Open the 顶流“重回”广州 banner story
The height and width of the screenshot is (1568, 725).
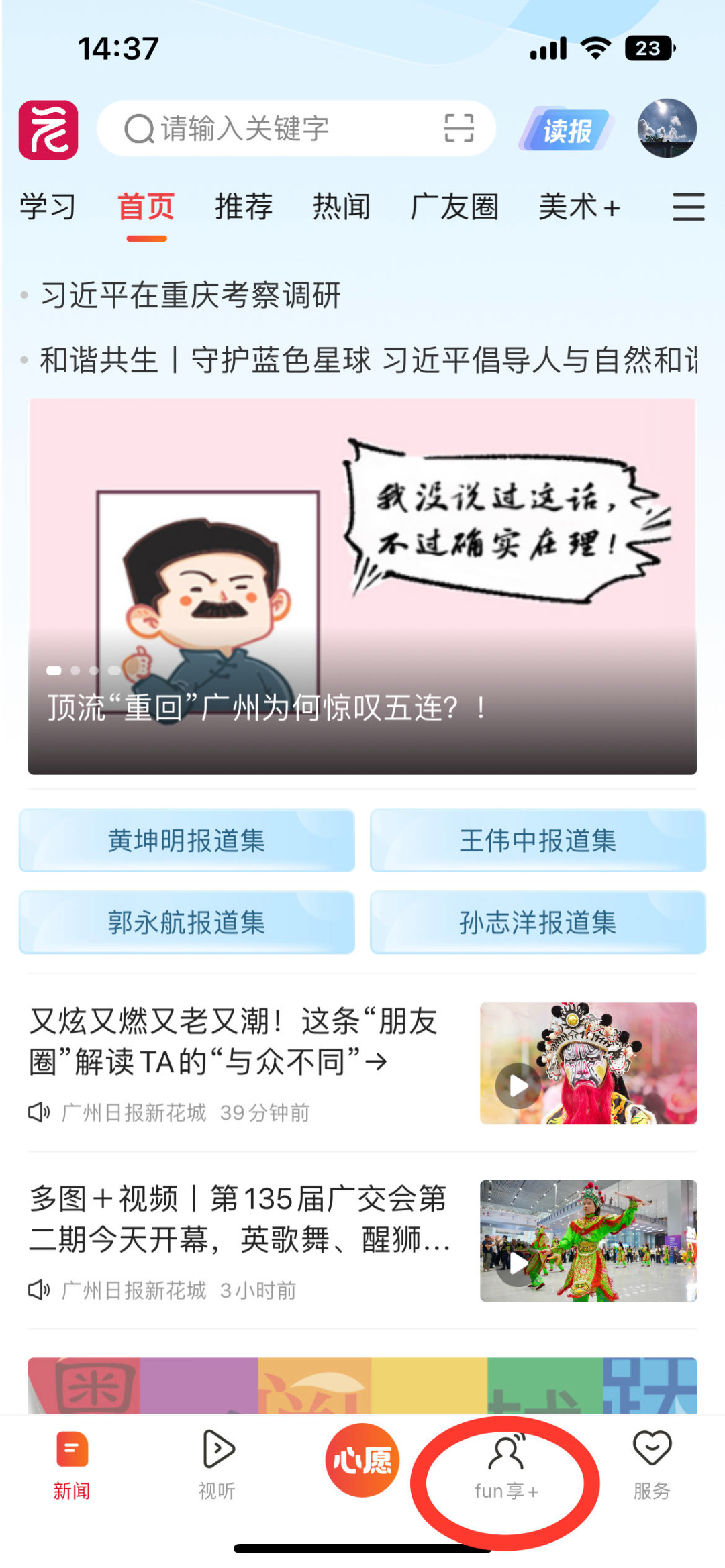(362, 586)
